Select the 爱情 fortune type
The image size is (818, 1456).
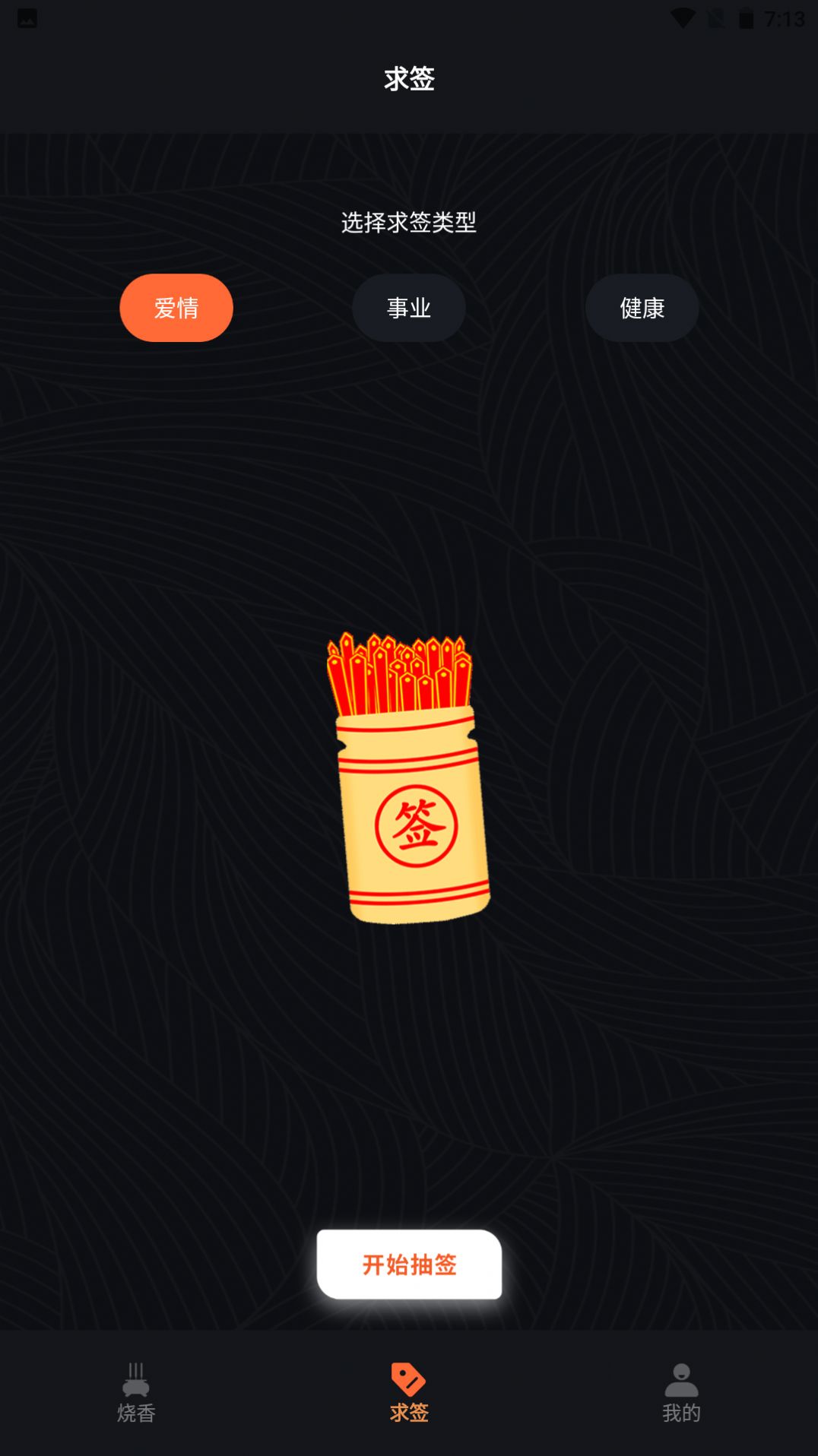click(x=176, y=308)
